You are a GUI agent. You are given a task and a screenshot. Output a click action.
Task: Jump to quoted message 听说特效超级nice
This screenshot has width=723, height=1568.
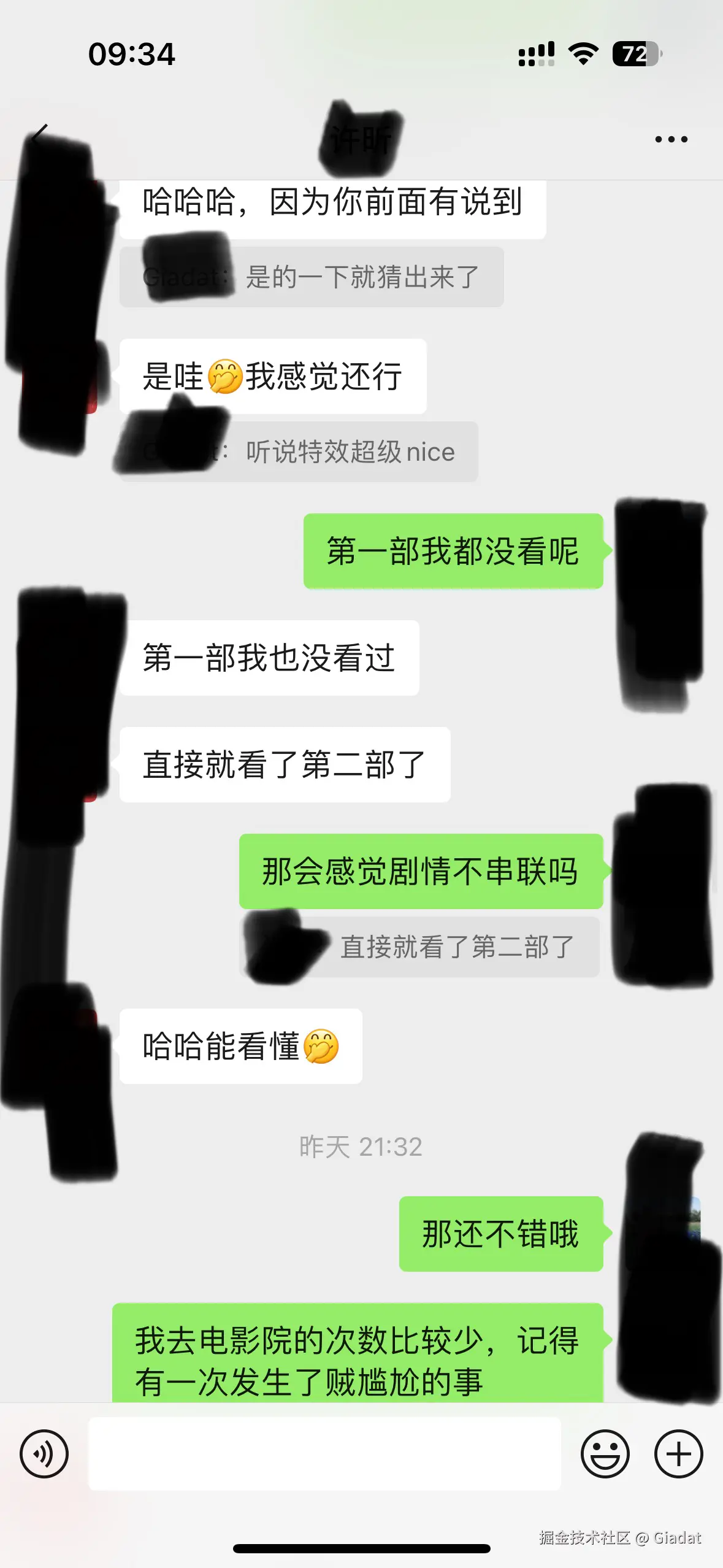pos(350,452)
